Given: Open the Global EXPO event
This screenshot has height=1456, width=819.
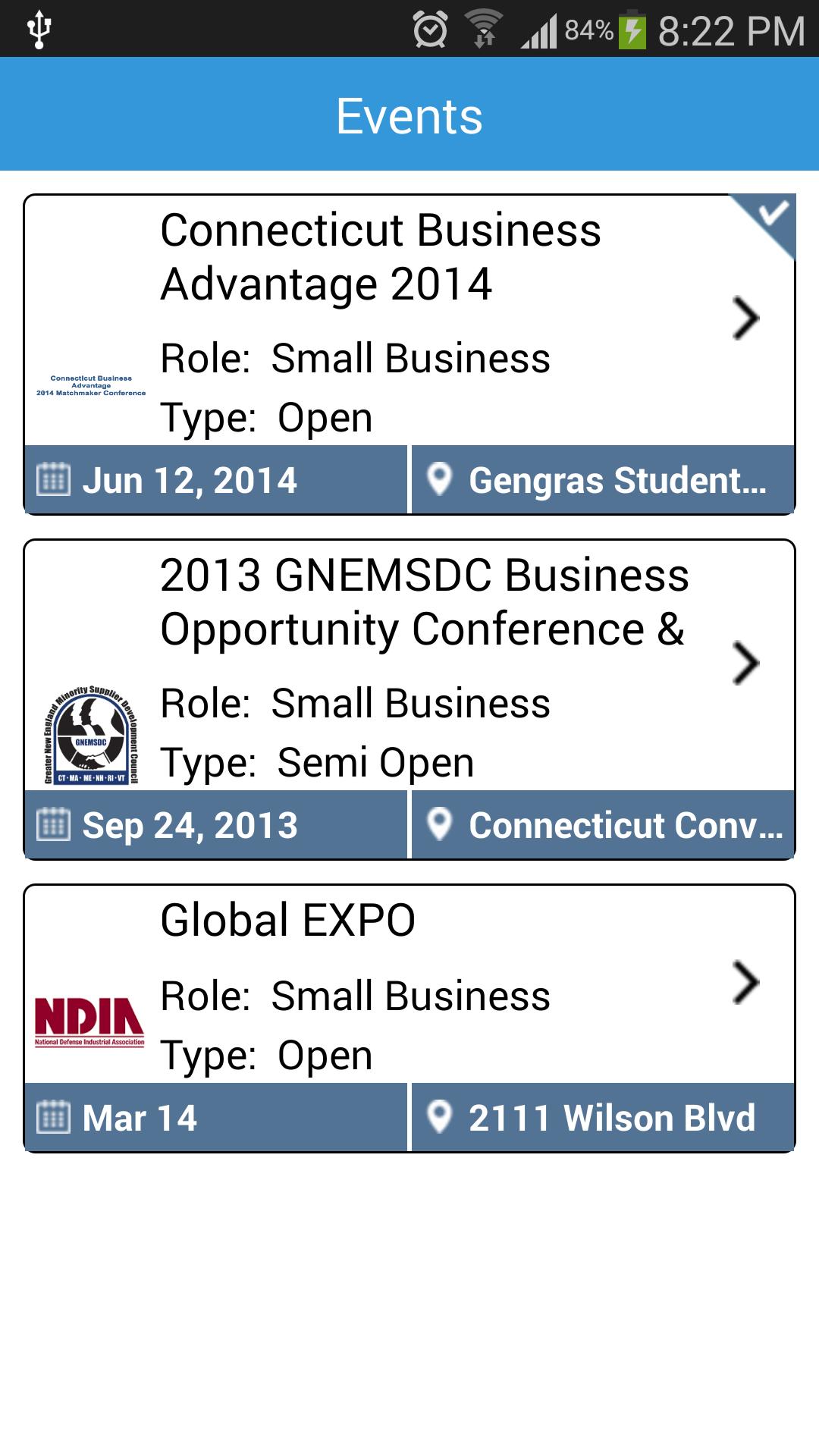Looking at the screenshot, I should 409,983.
